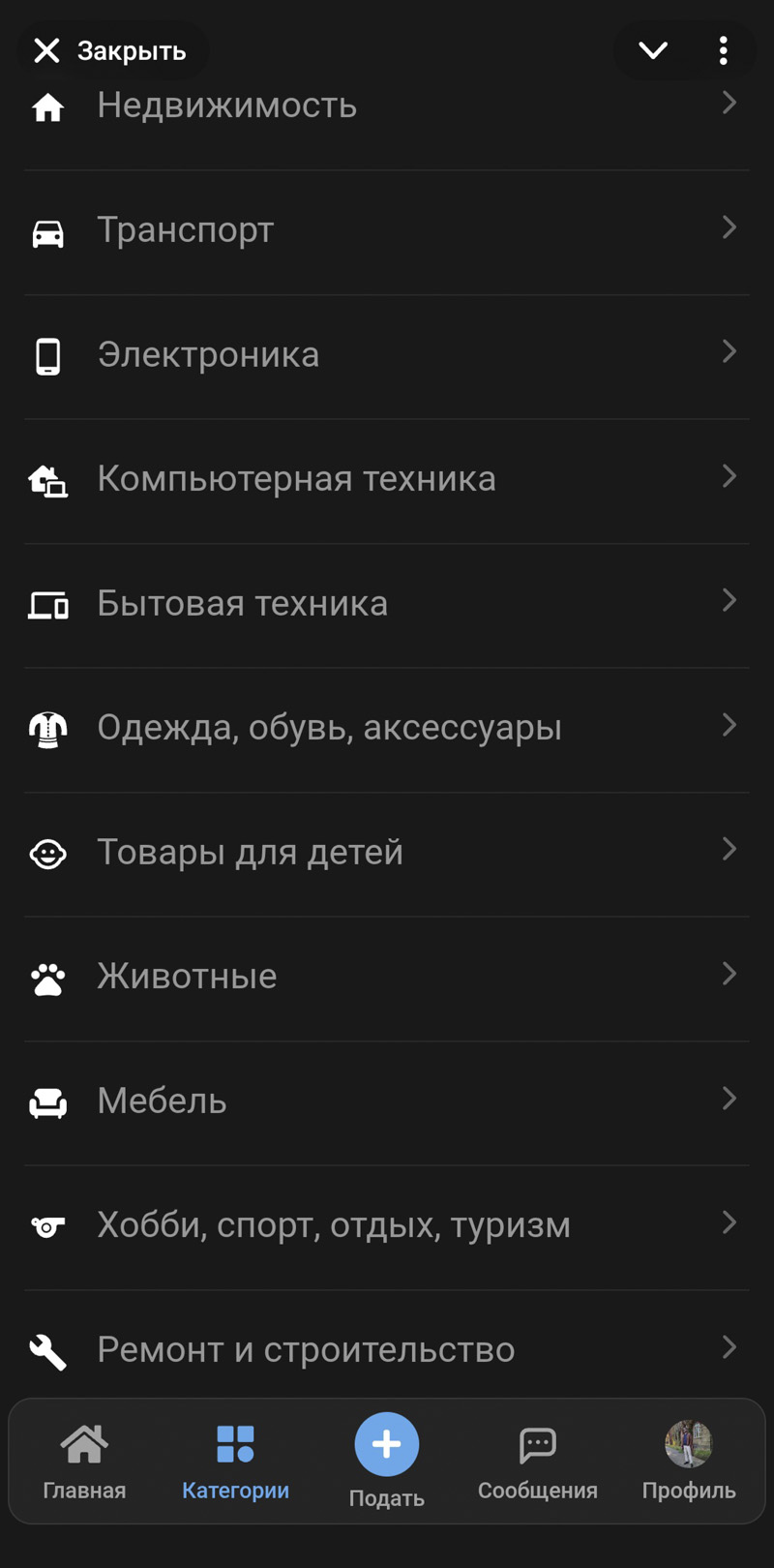Open the three-dot overflow menu

pyautogui.click(x=724, y=50)
